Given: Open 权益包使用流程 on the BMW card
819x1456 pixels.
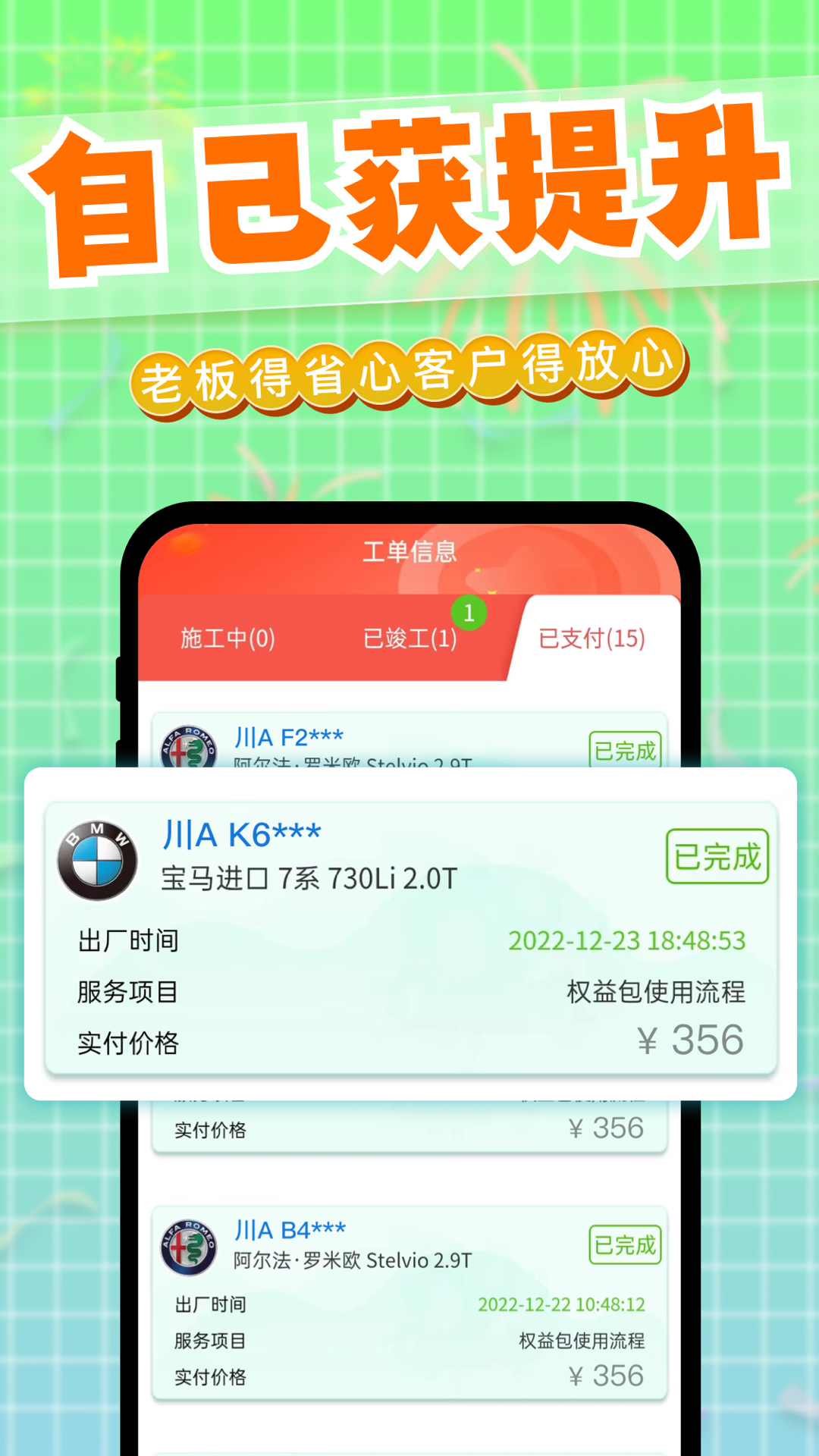Looking at the screenshot, I should click(x=657, y=992).
